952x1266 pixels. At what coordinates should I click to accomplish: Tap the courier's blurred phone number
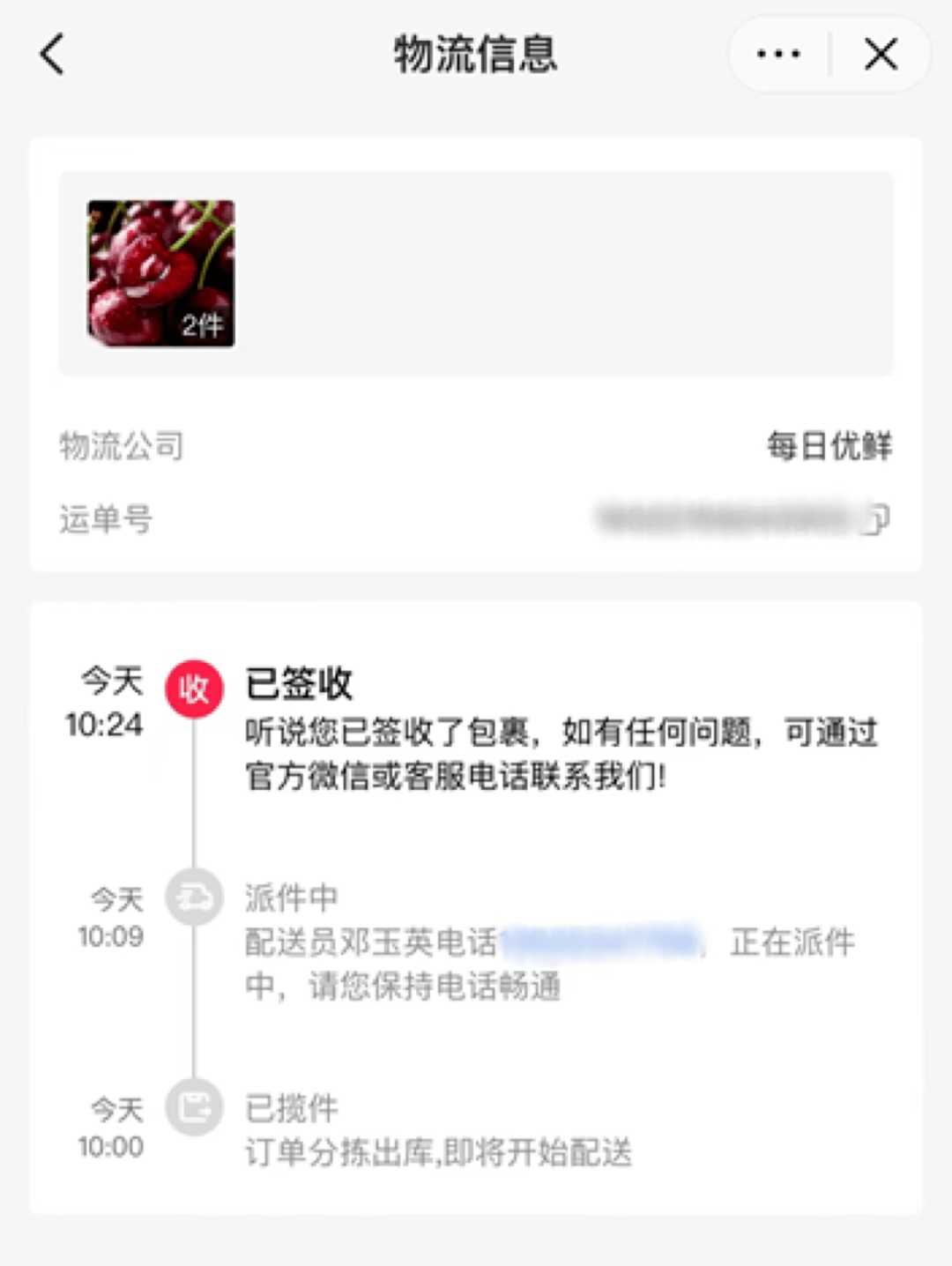tap(599, 943)
